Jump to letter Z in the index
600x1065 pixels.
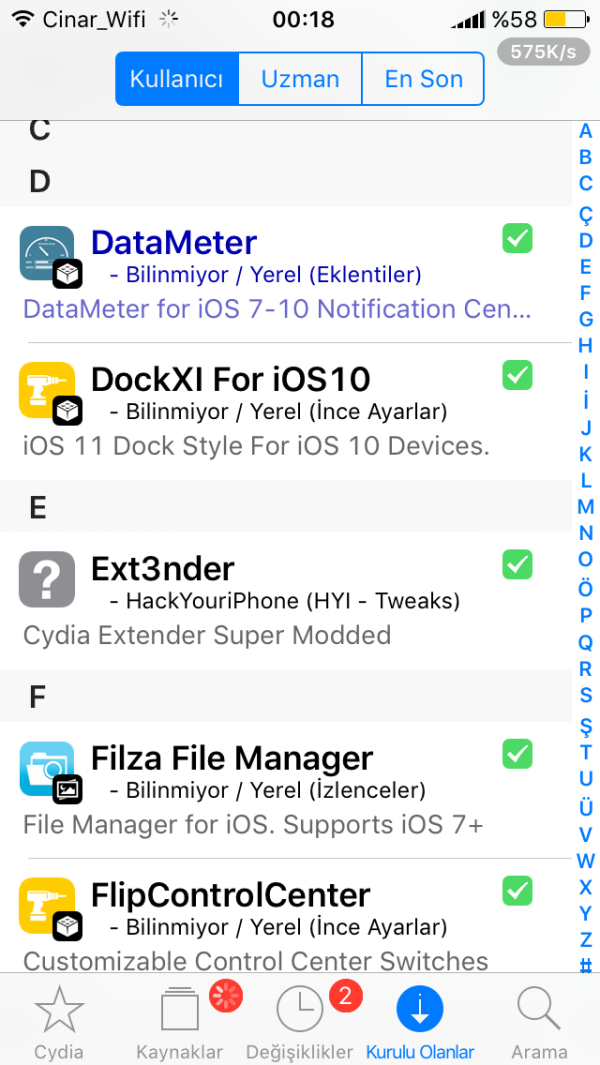586,939
